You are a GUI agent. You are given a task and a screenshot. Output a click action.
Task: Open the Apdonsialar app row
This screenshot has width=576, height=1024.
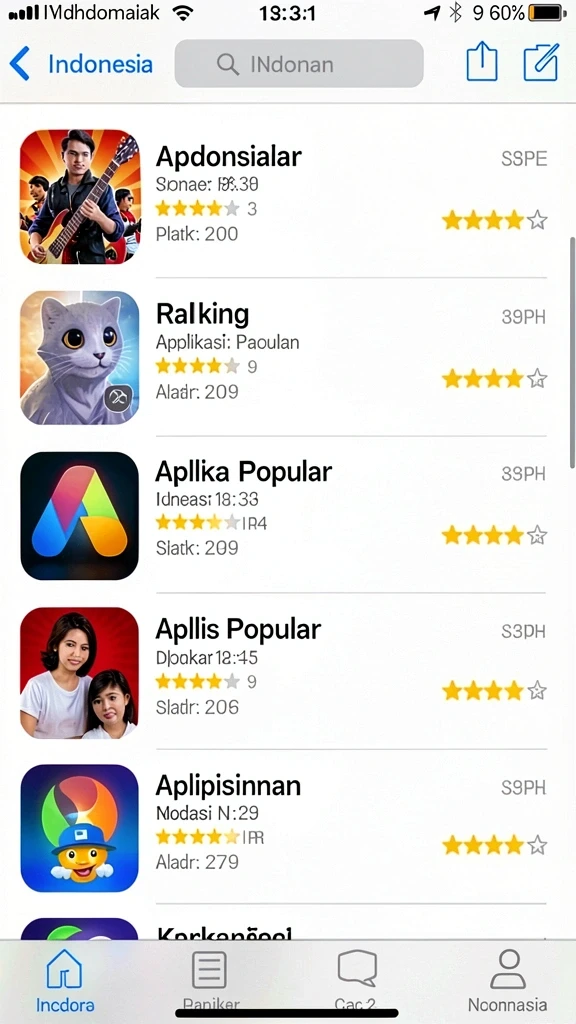(x=283, y=196)
